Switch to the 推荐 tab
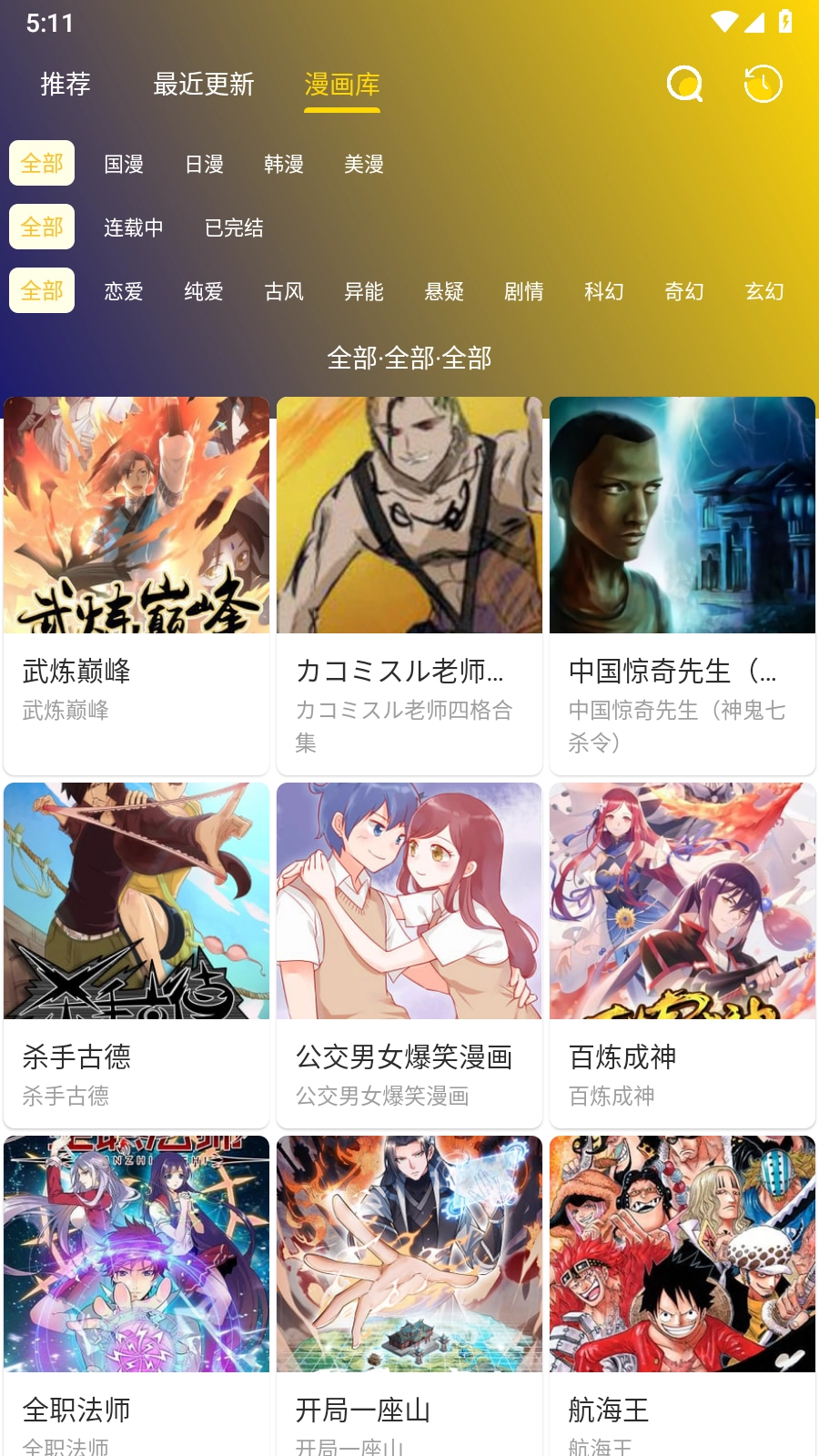819x1456 pixels. [66, 85]
